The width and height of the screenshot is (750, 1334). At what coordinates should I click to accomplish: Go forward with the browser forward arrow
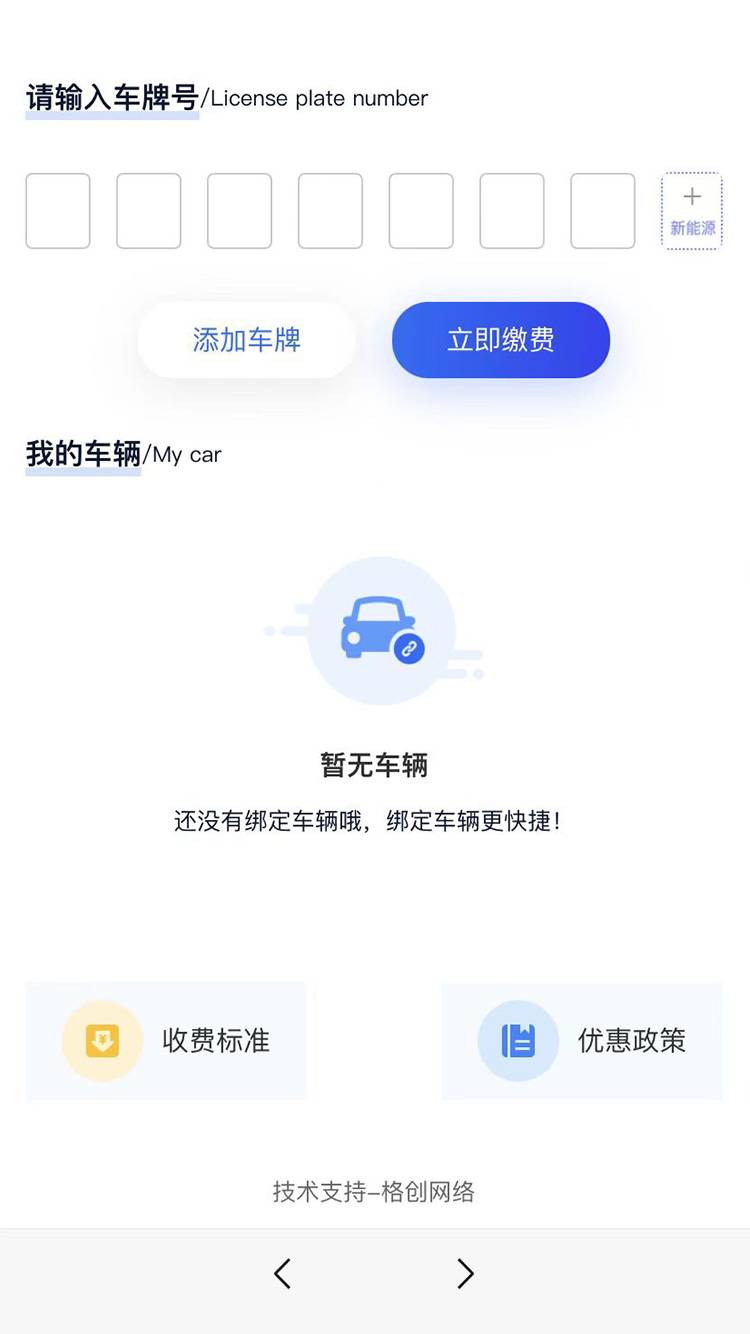click(465, 1273)
